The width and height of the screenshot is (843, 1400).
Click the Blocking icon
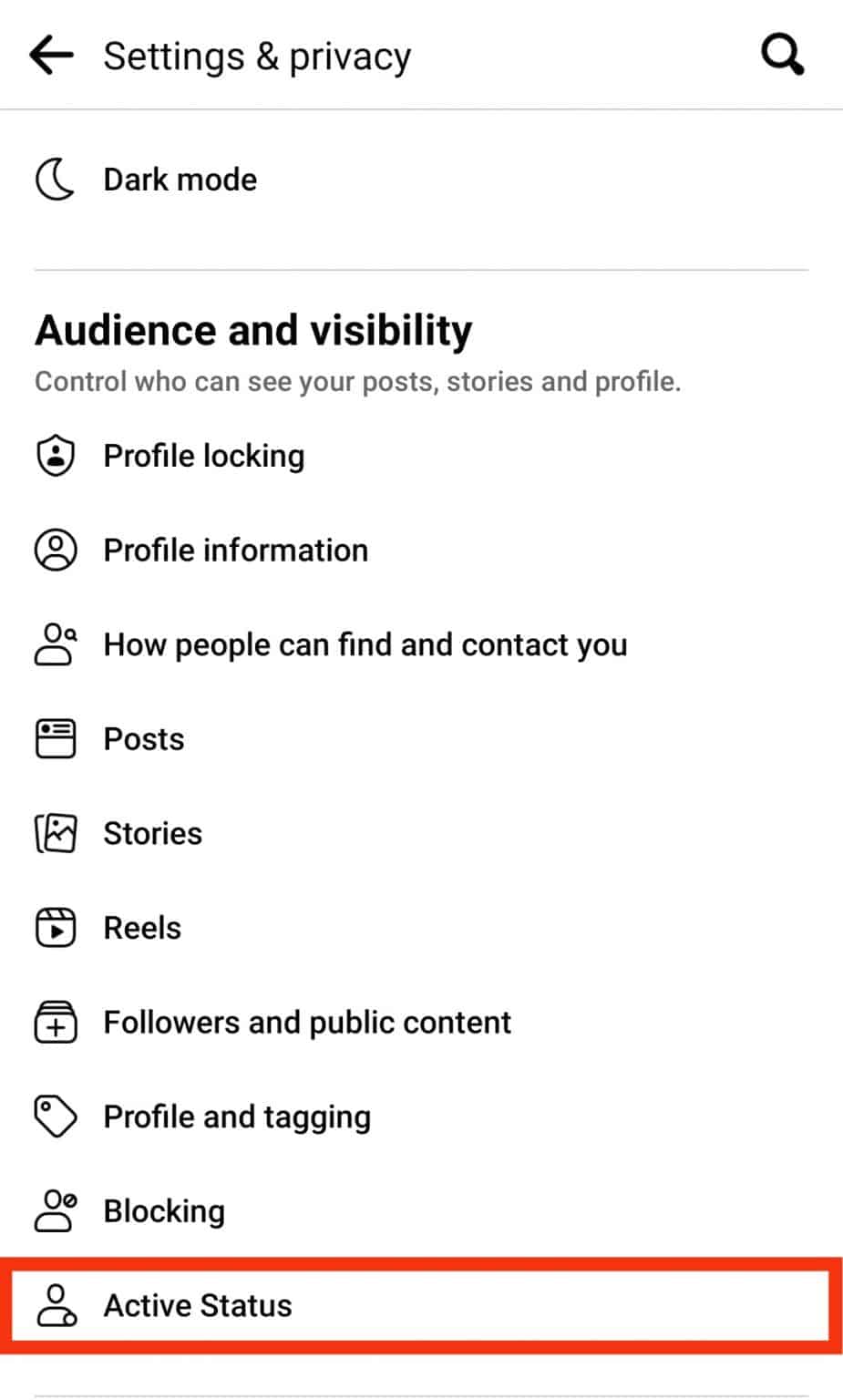pos(55,1210)
